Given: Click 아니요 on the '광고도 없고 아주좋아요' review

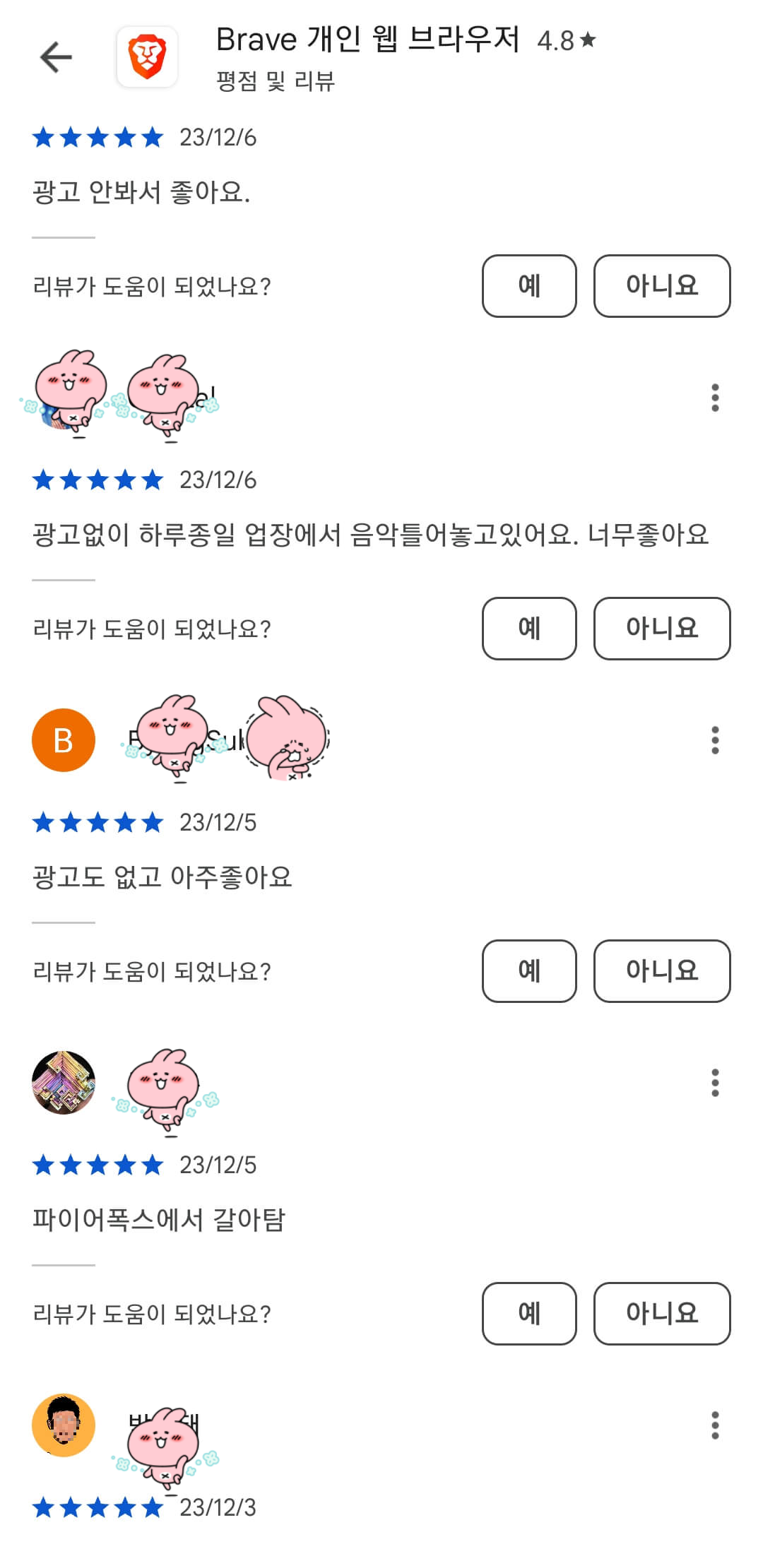Looking at the screenshot, I should click(661, 971).
